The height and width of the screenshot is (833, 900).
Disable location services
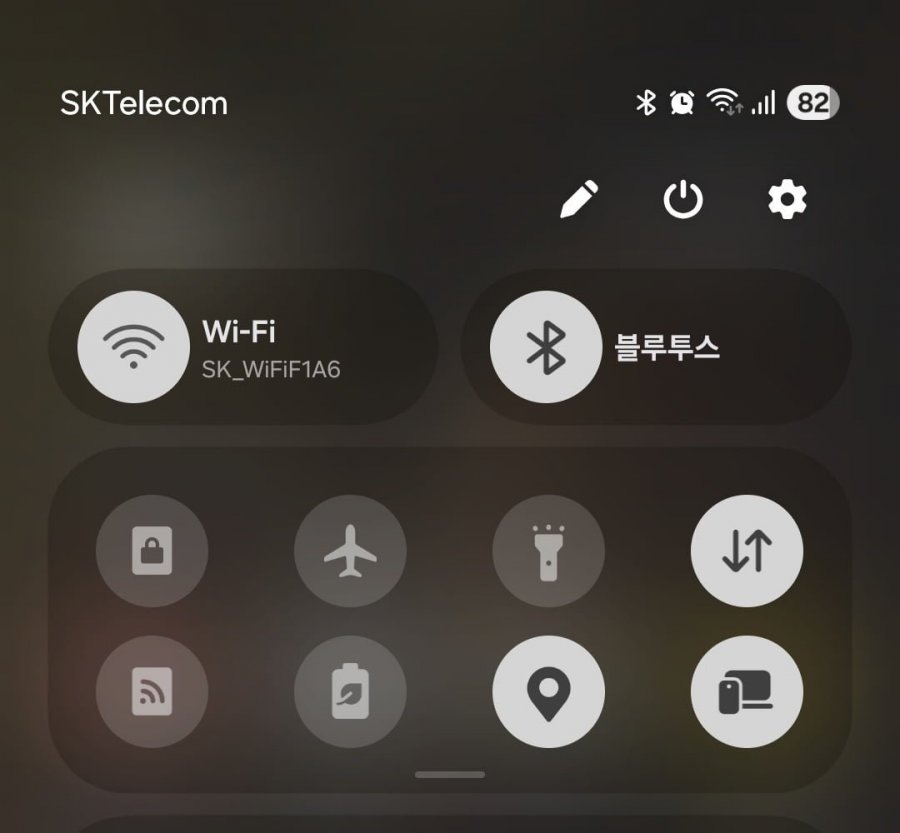click(x=548, y=691)
